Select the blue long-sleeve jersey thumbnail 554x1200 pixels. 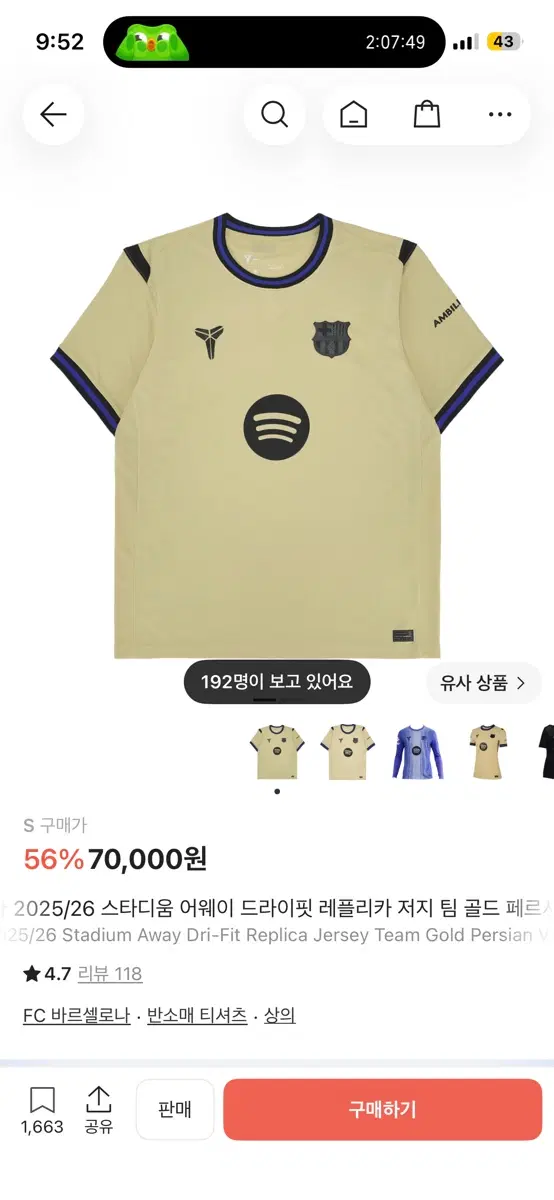[x=417, y=752]
